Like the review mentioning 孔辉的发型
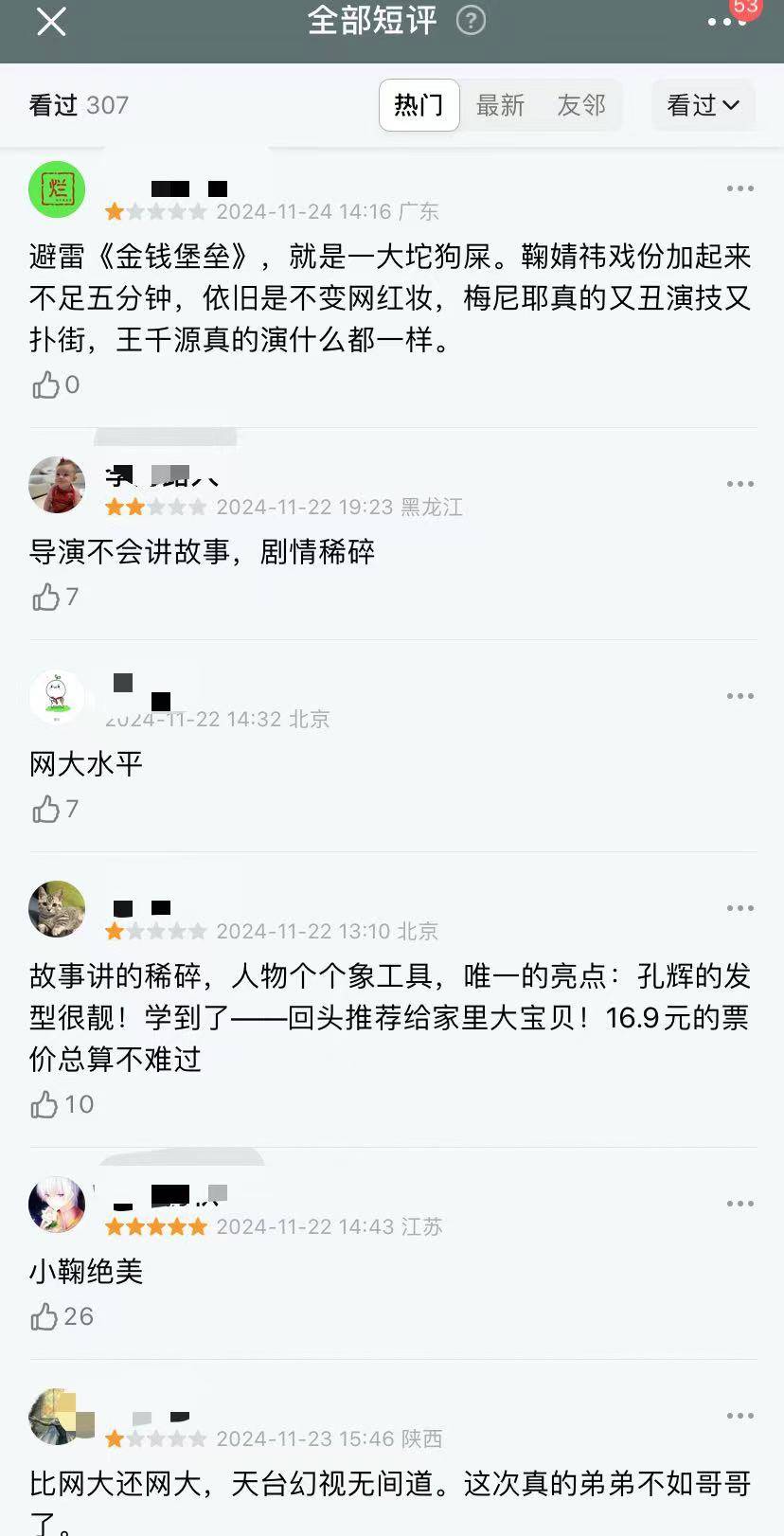This screenshot has height=1536, width=784. coord(46,1104)
